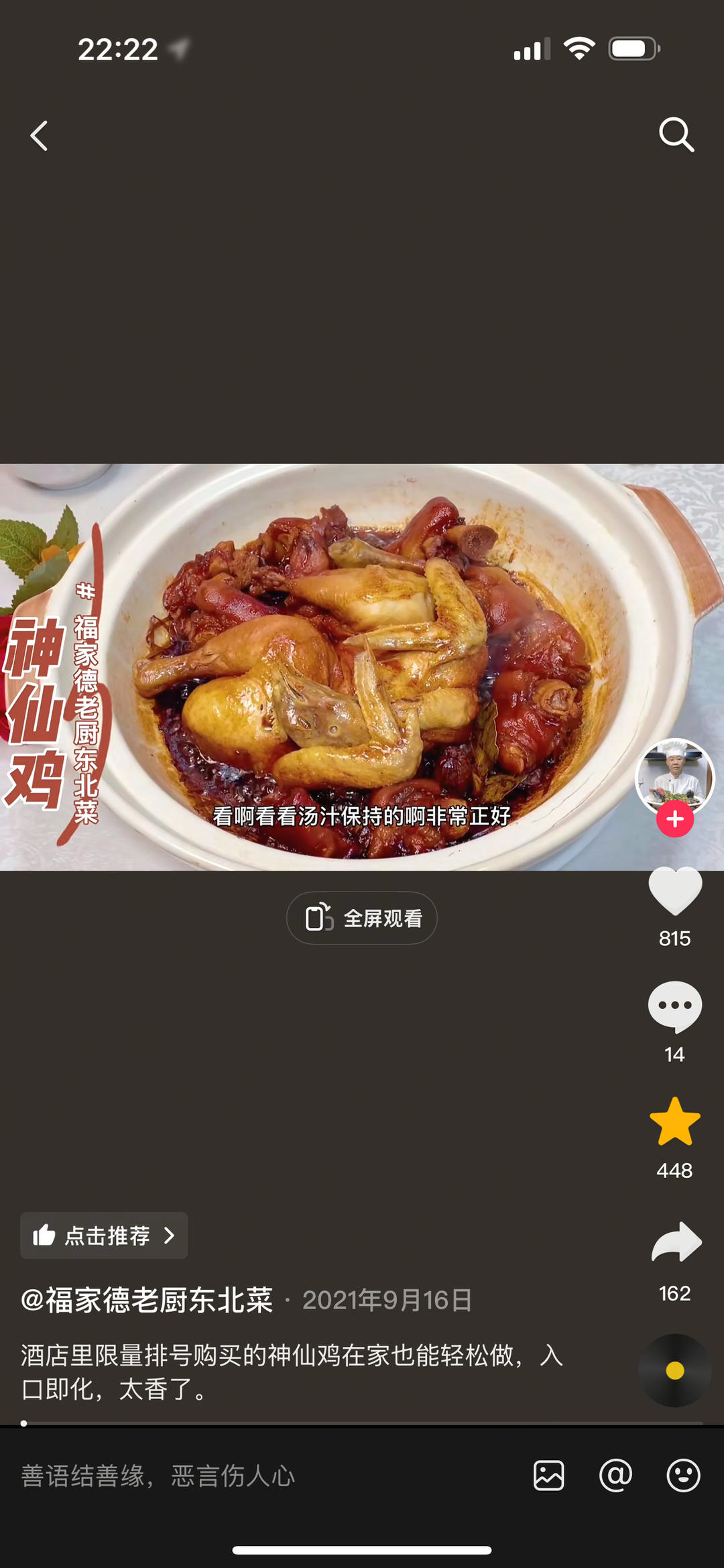Expand 点击推荐 with the chevron arrow

[170, 1235]
